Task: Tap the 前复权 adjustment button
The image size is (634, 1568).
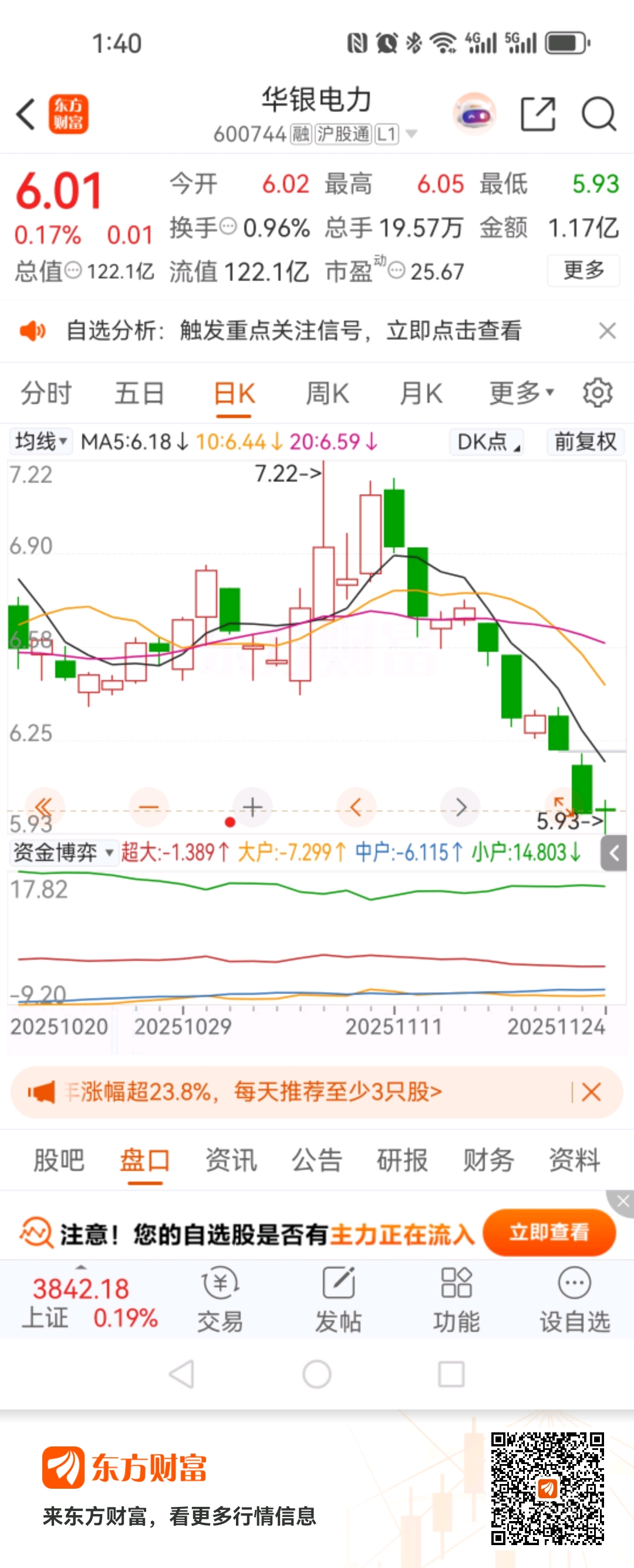Action: click(x=584, y=441)
